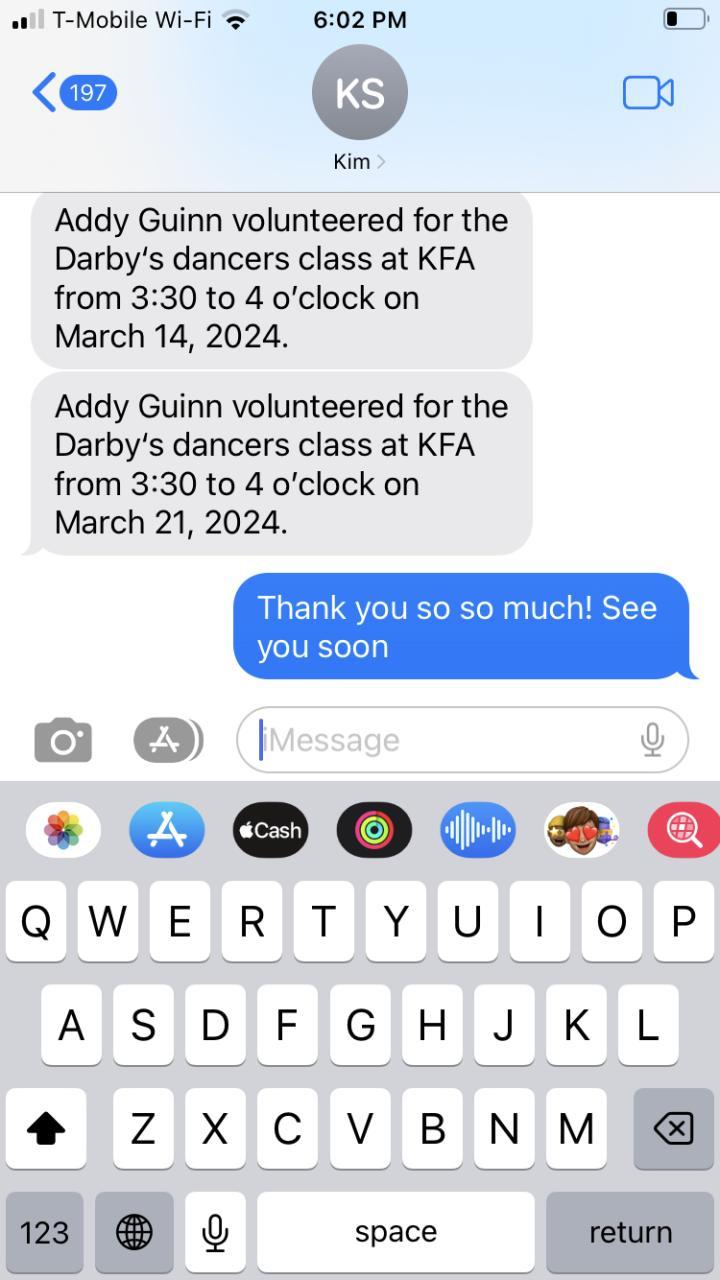Focus the iMessage text field
The width and height of the screenshot is (720, 1280).
coord(440,740)
